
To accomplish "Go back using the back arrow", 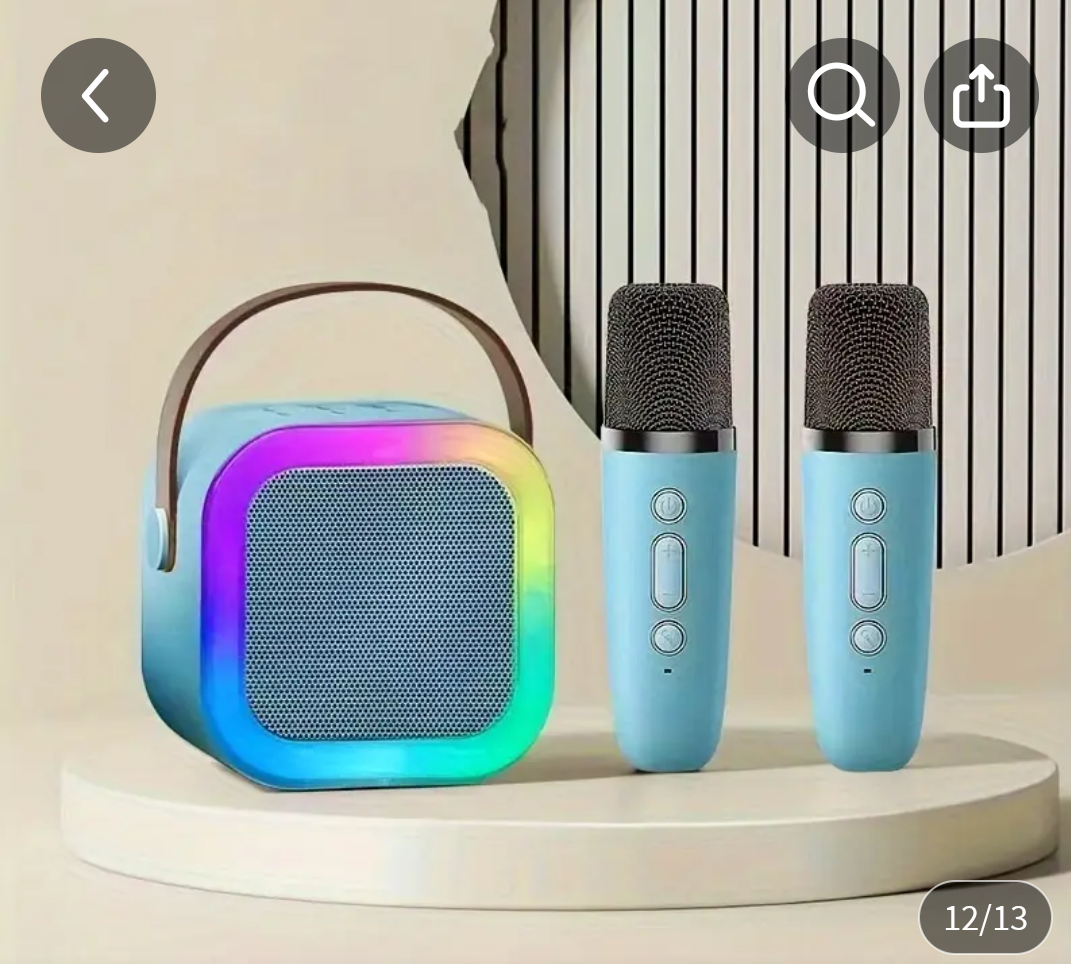I will [98, 96].
